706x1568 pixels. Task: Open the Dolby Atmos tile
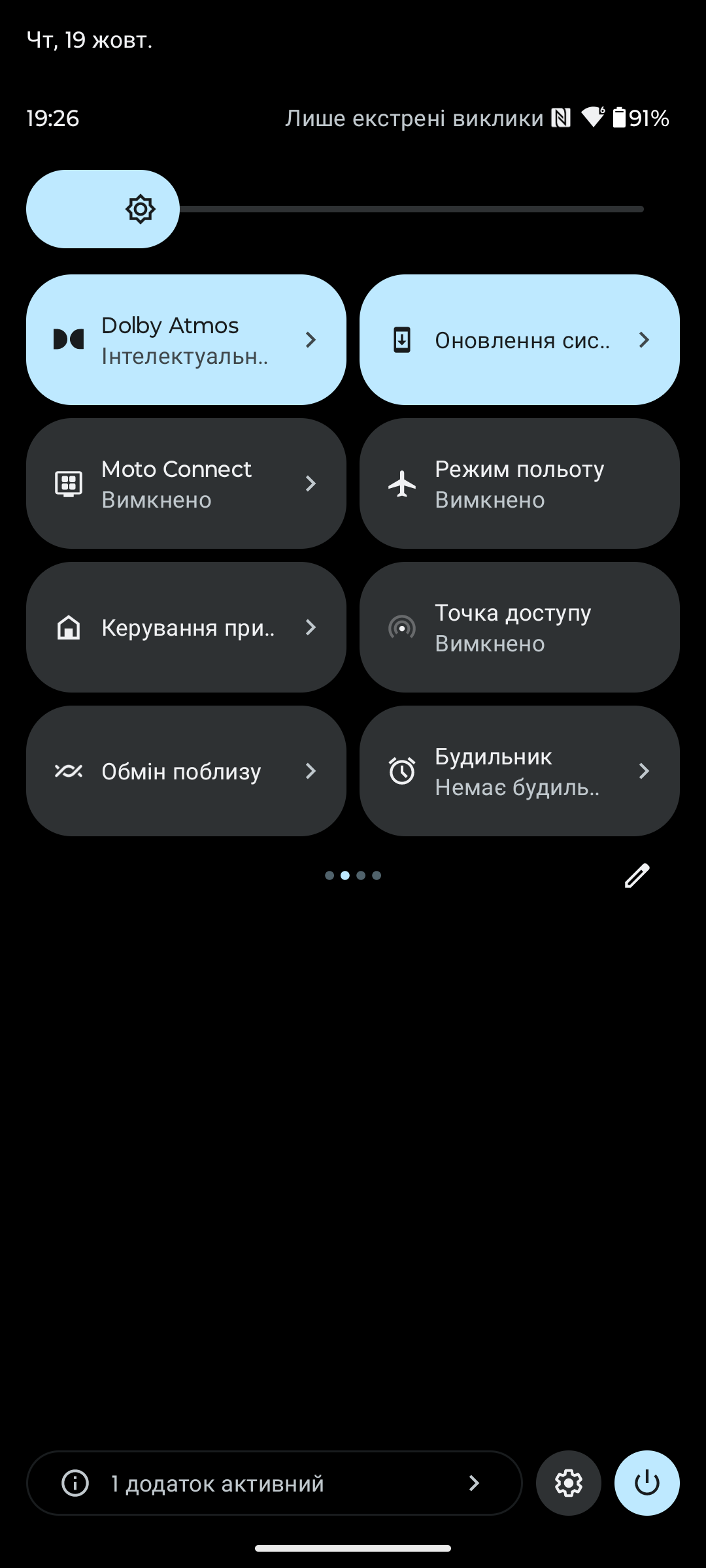(x=186, y=340)
